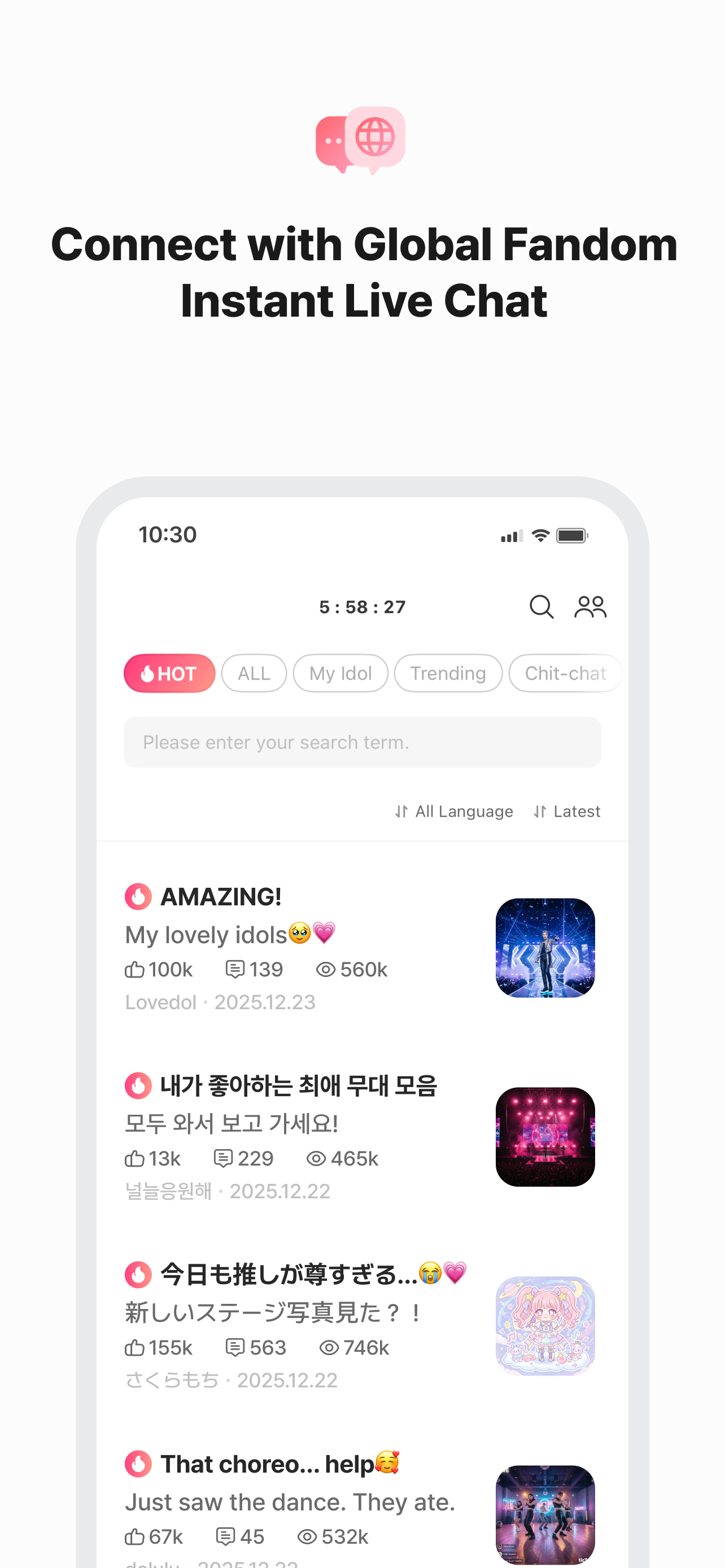Switch to the My Idol tab

pos(340,673)
